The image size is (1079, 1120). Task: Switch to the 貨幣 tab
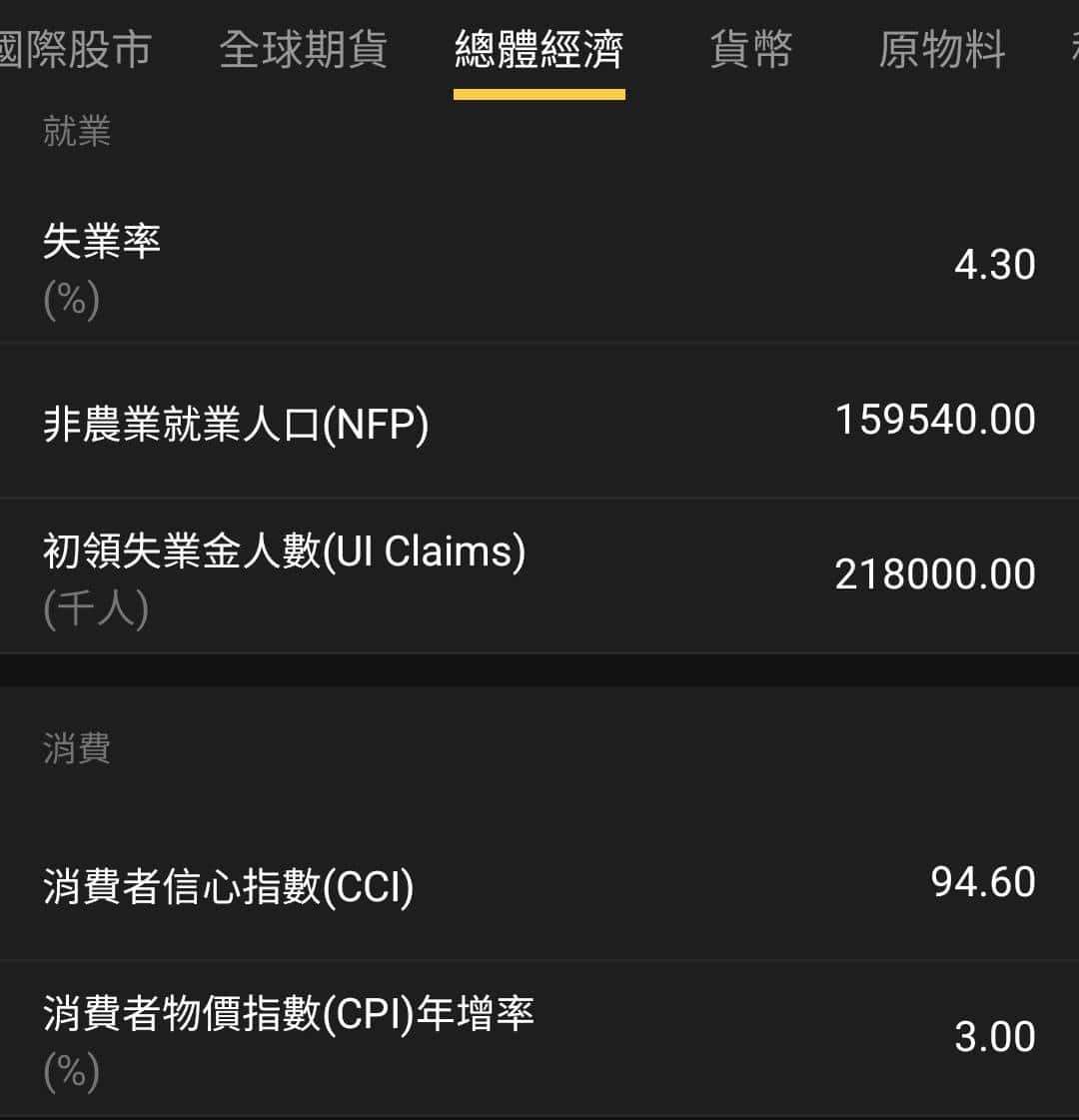[752, 50]
